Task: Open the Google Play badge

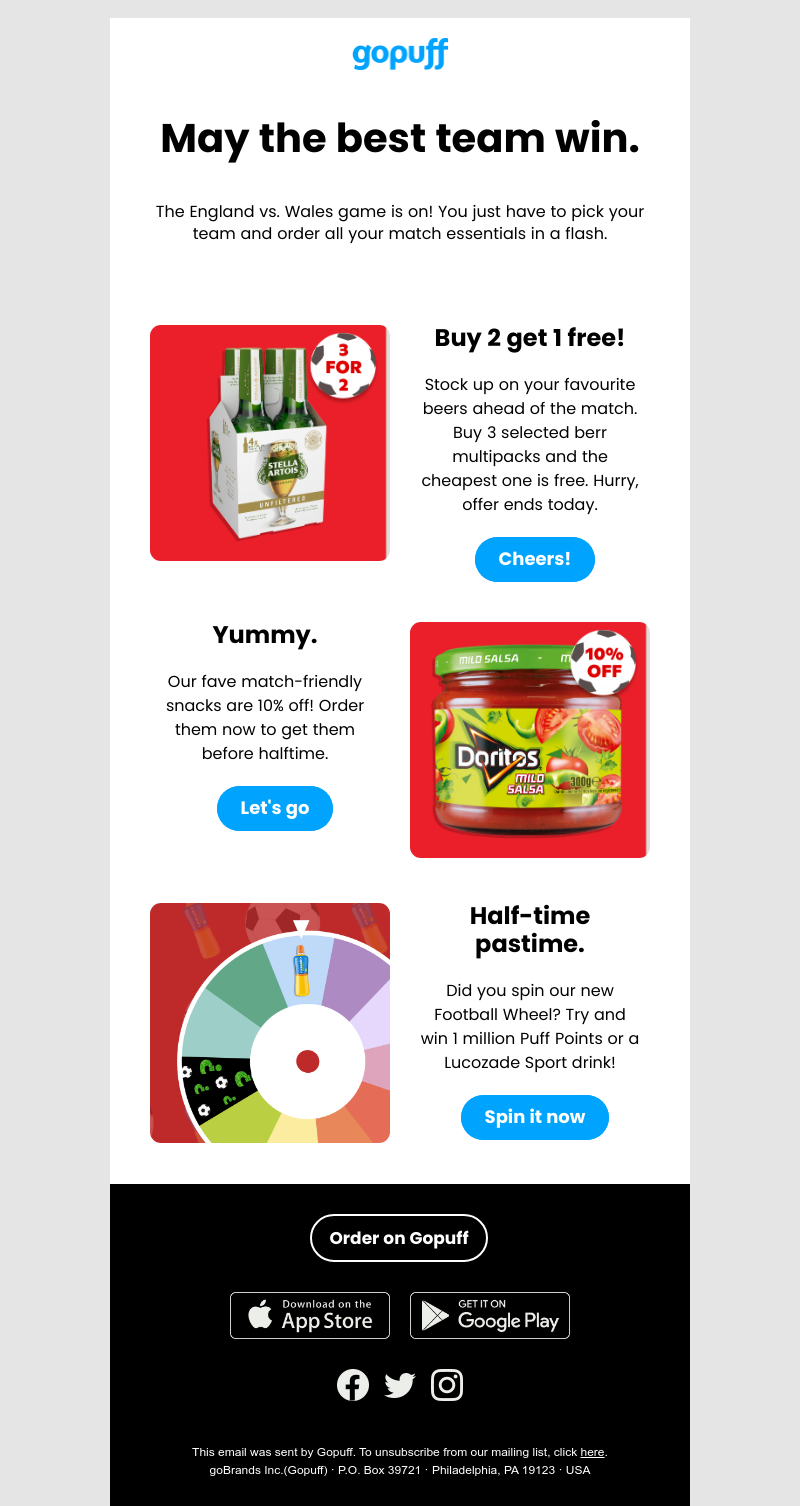Action: point(490,1315)
